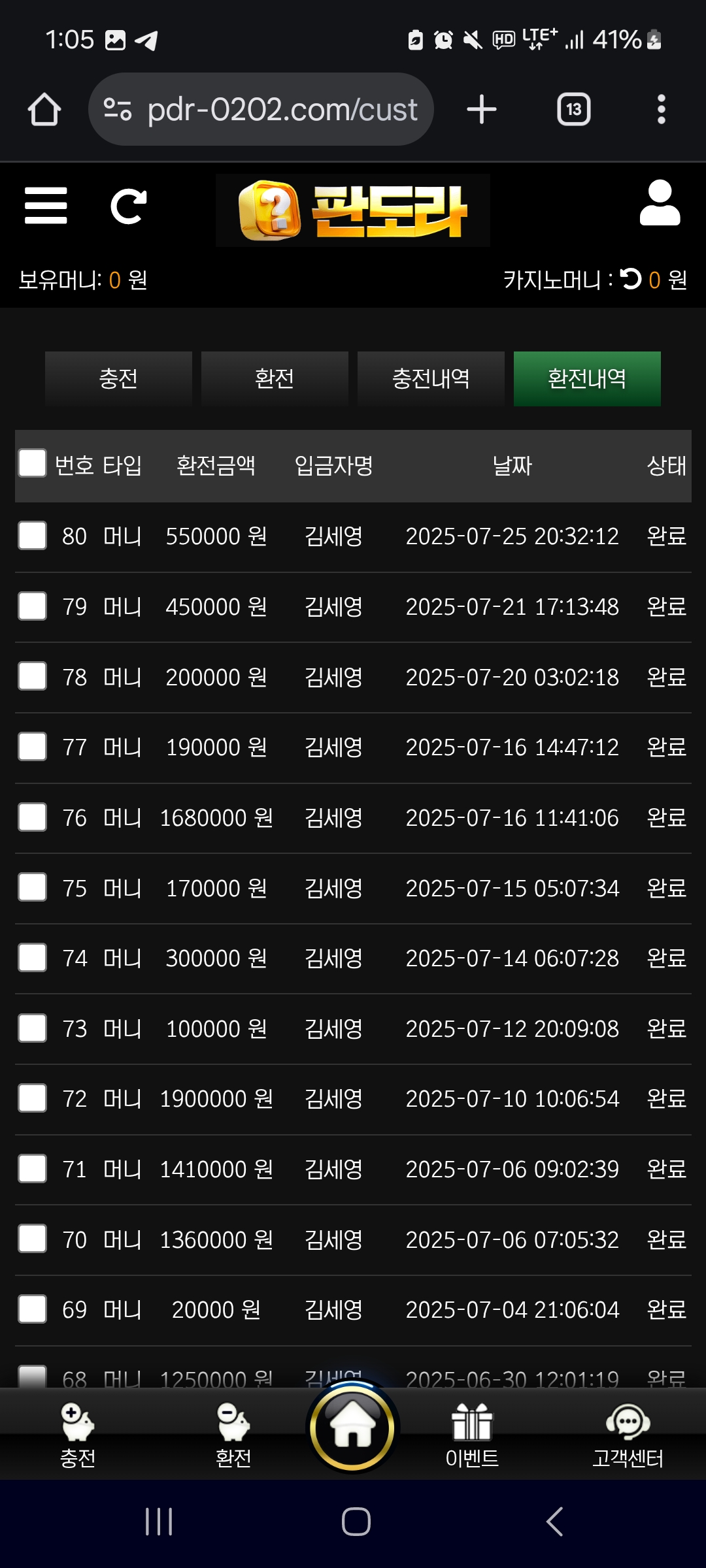
Task: Check the box for row number 80
Action: [32, 536]
